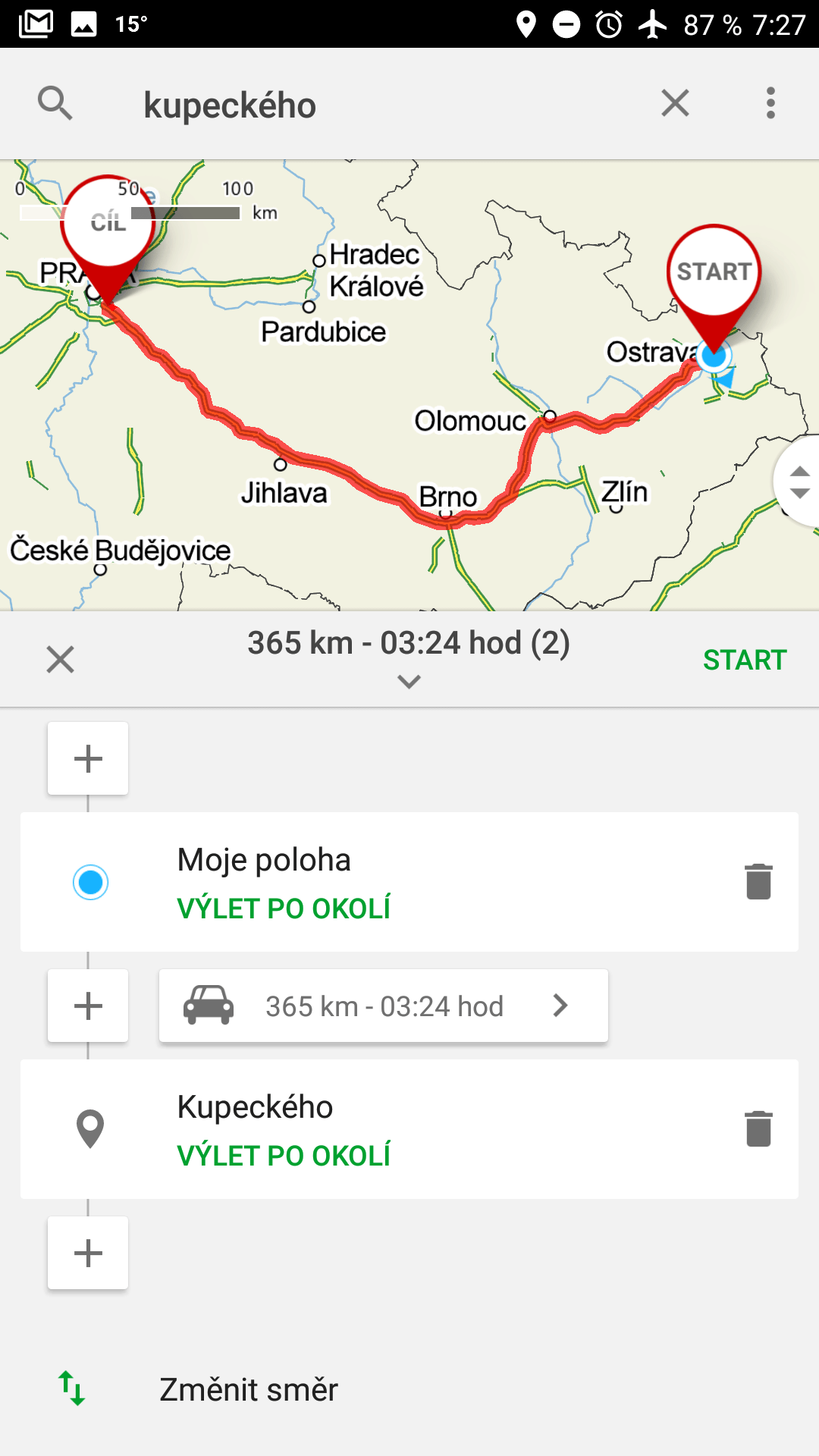
Task: Open the Kupeckého destination entry
Action: [409, 1129]
